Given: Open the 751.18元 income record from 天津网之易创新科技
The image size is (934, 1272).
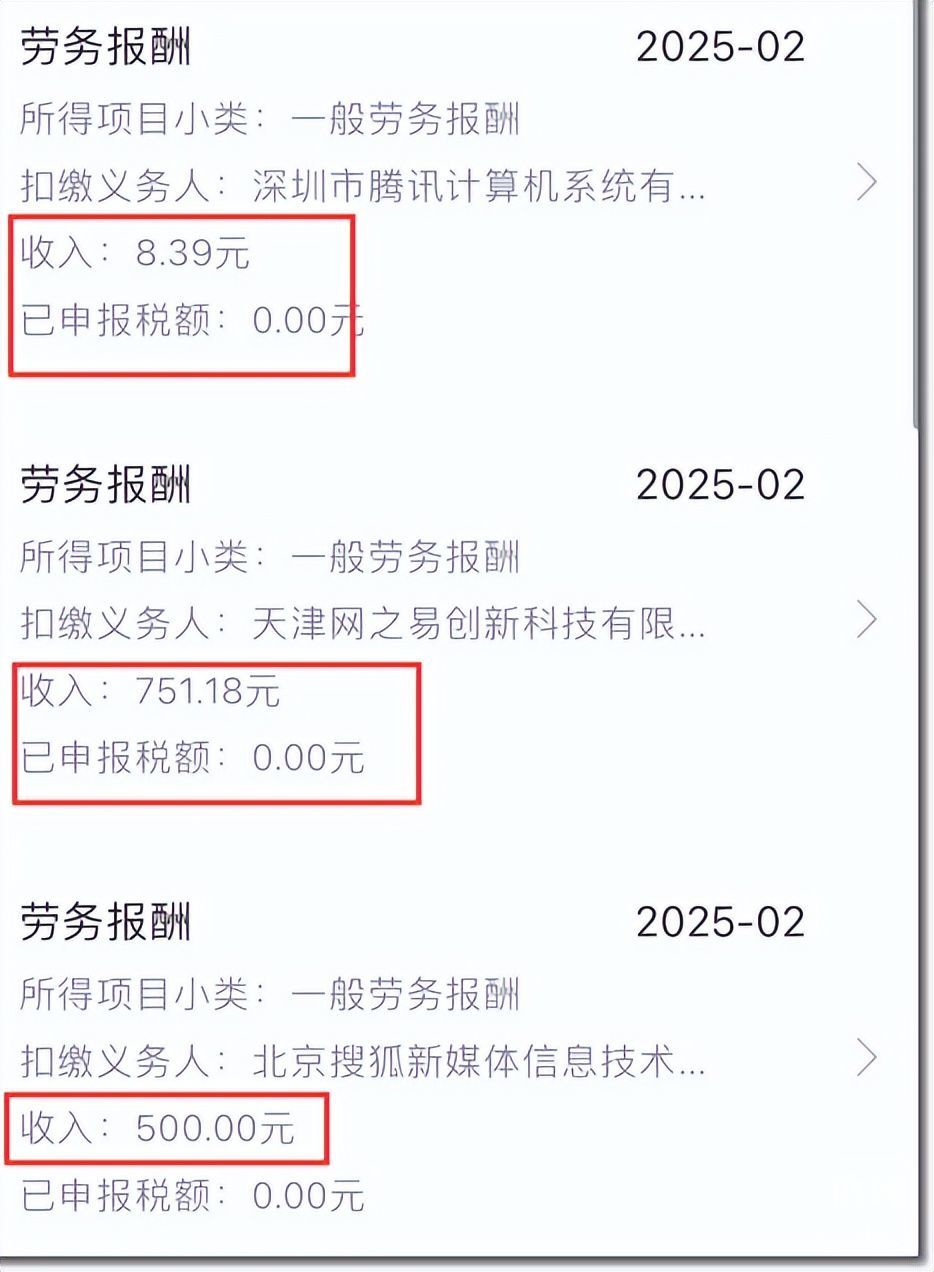Looking at the screenshot, I should [866, 621].
